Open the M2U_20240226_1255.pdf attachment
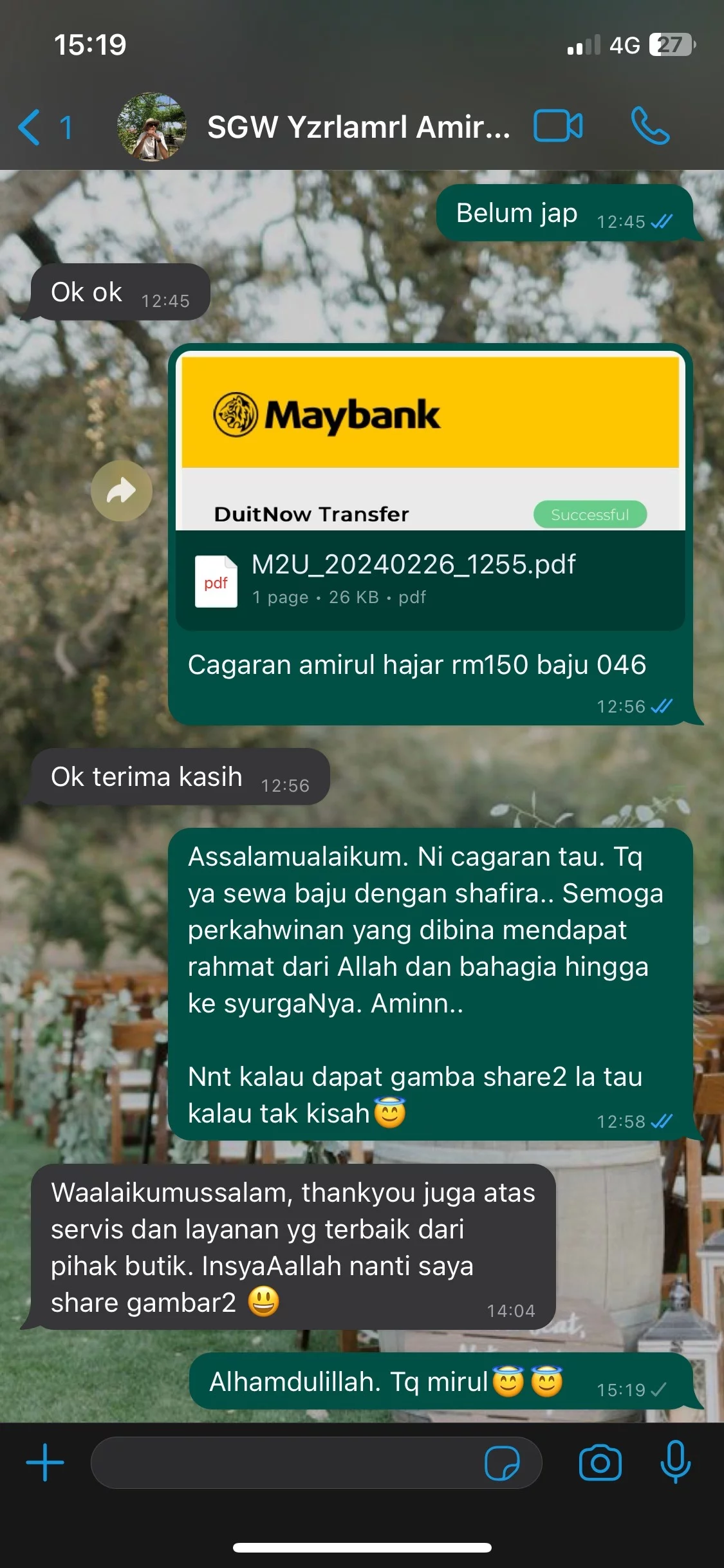Screen dimensions: 724x1568 [x=429, y=579]
